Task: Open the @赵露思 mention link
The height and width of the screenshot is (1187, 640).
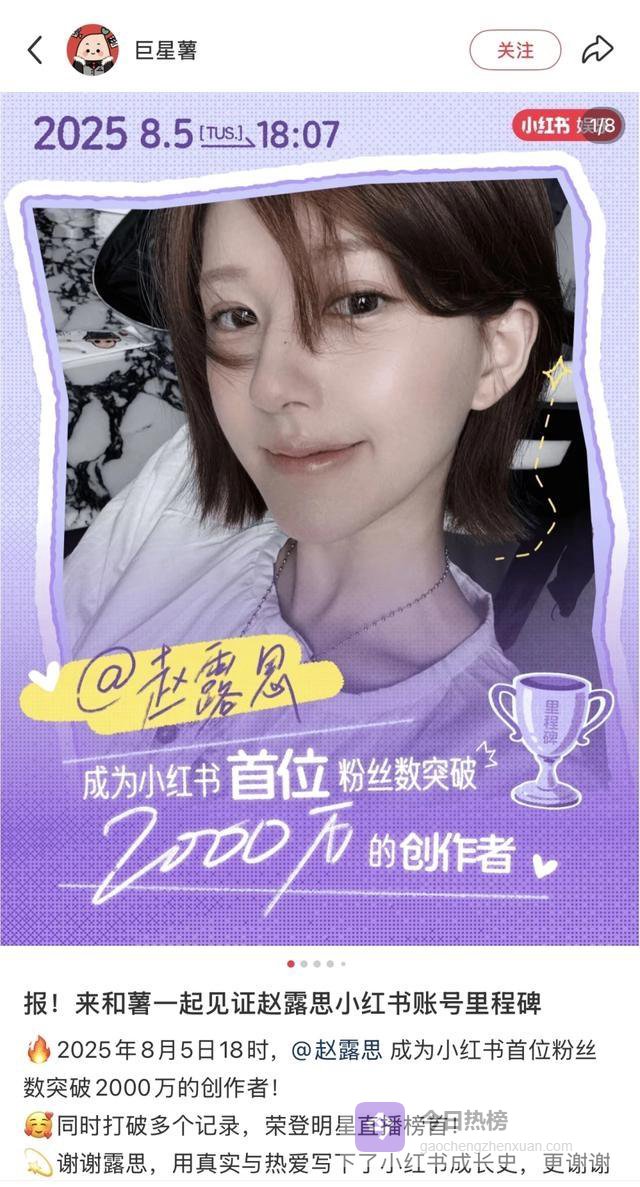Action: click(336, 1050)
